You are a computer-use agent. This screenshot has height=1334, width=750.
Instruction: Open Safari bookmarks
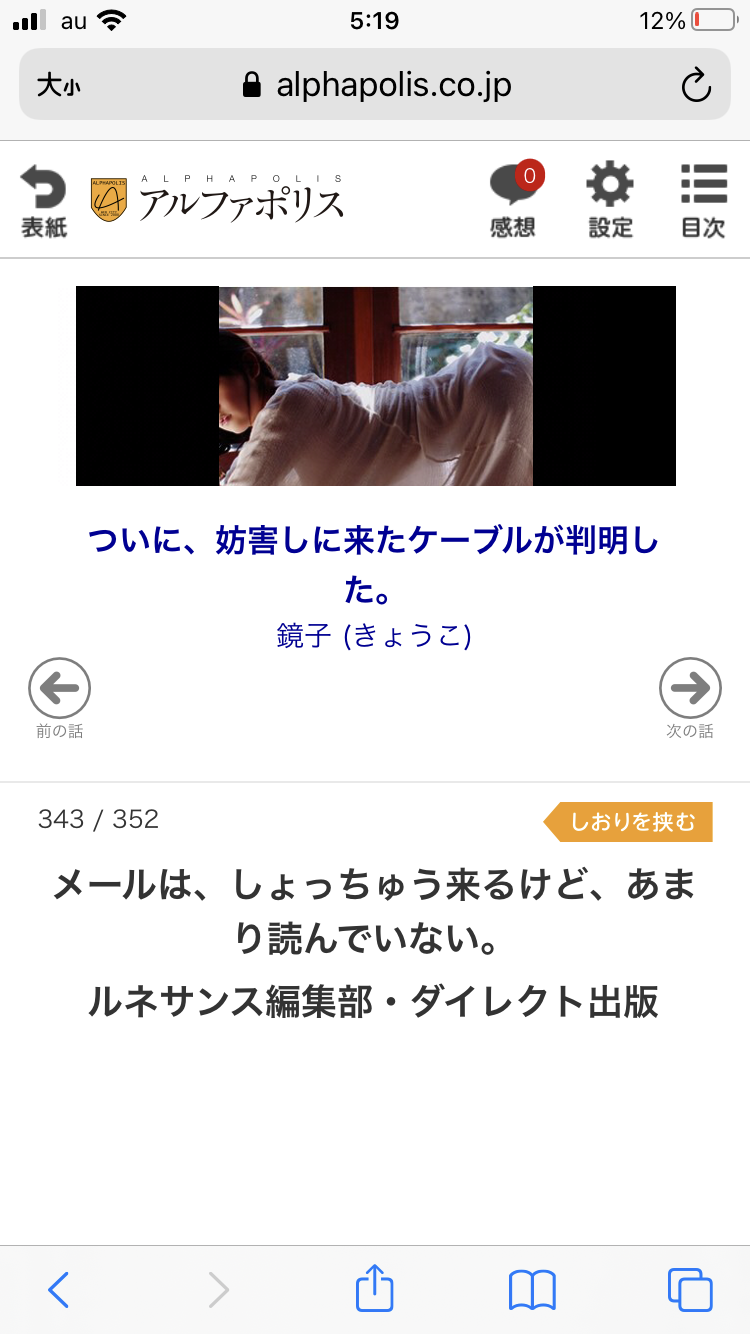[532, 1290]
